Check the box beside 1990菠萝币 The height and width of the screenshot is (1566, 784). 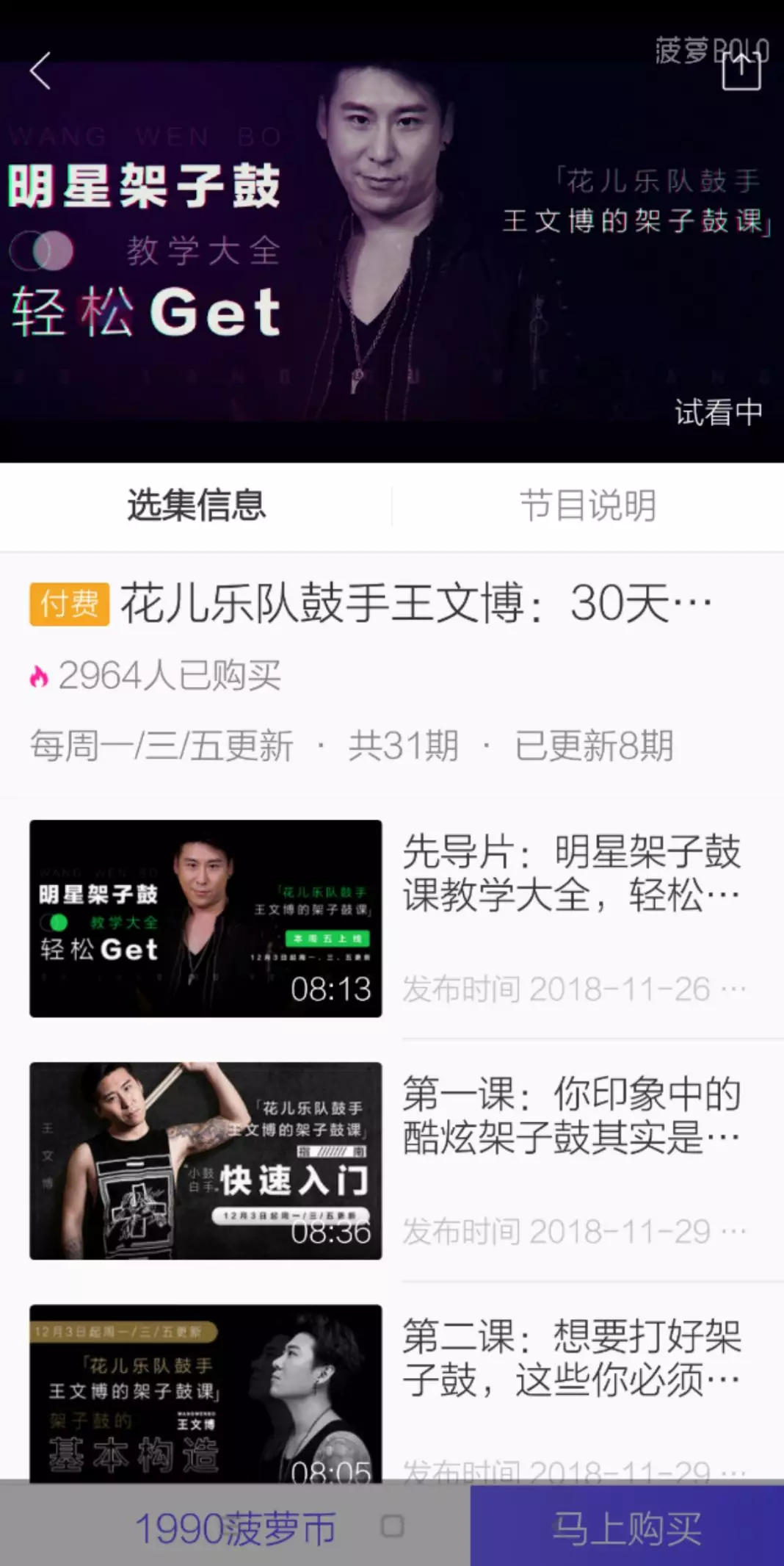pyautogui.click(x=393, y=1526)
